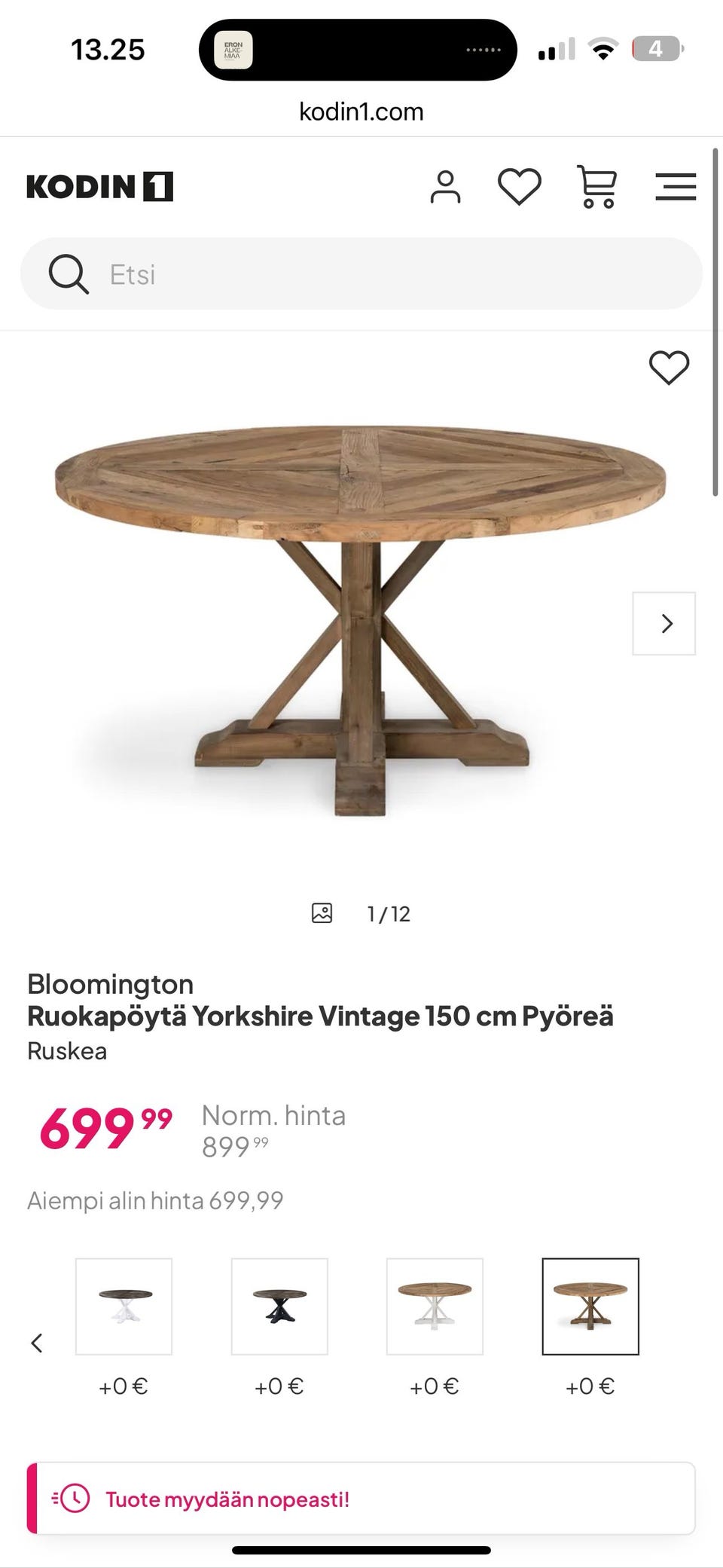Open the wishlist heart in header
The width and height of the screenshot is (723, 1568).
(x=520, y=186)
